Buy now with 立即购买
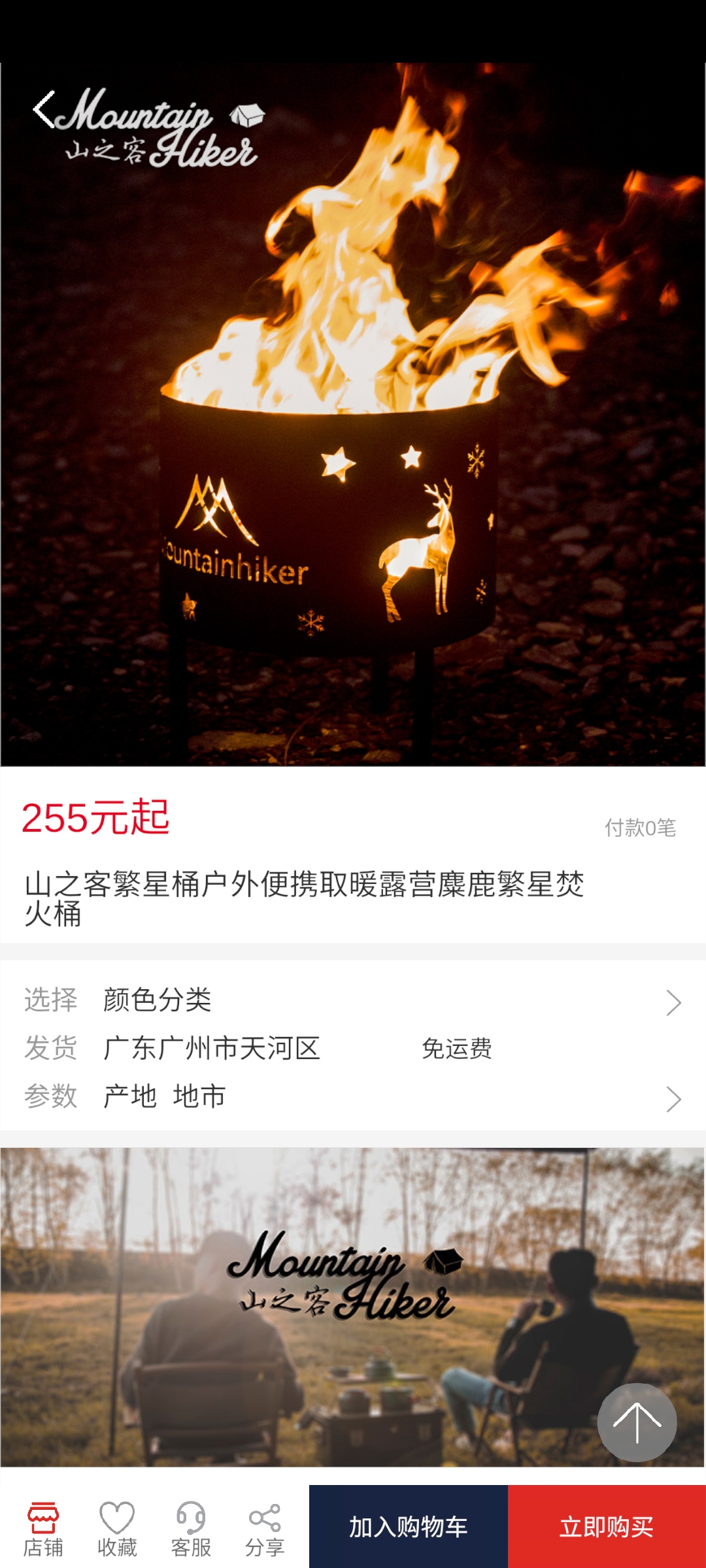706x1568 pixels. click(x=607, y=1527)
